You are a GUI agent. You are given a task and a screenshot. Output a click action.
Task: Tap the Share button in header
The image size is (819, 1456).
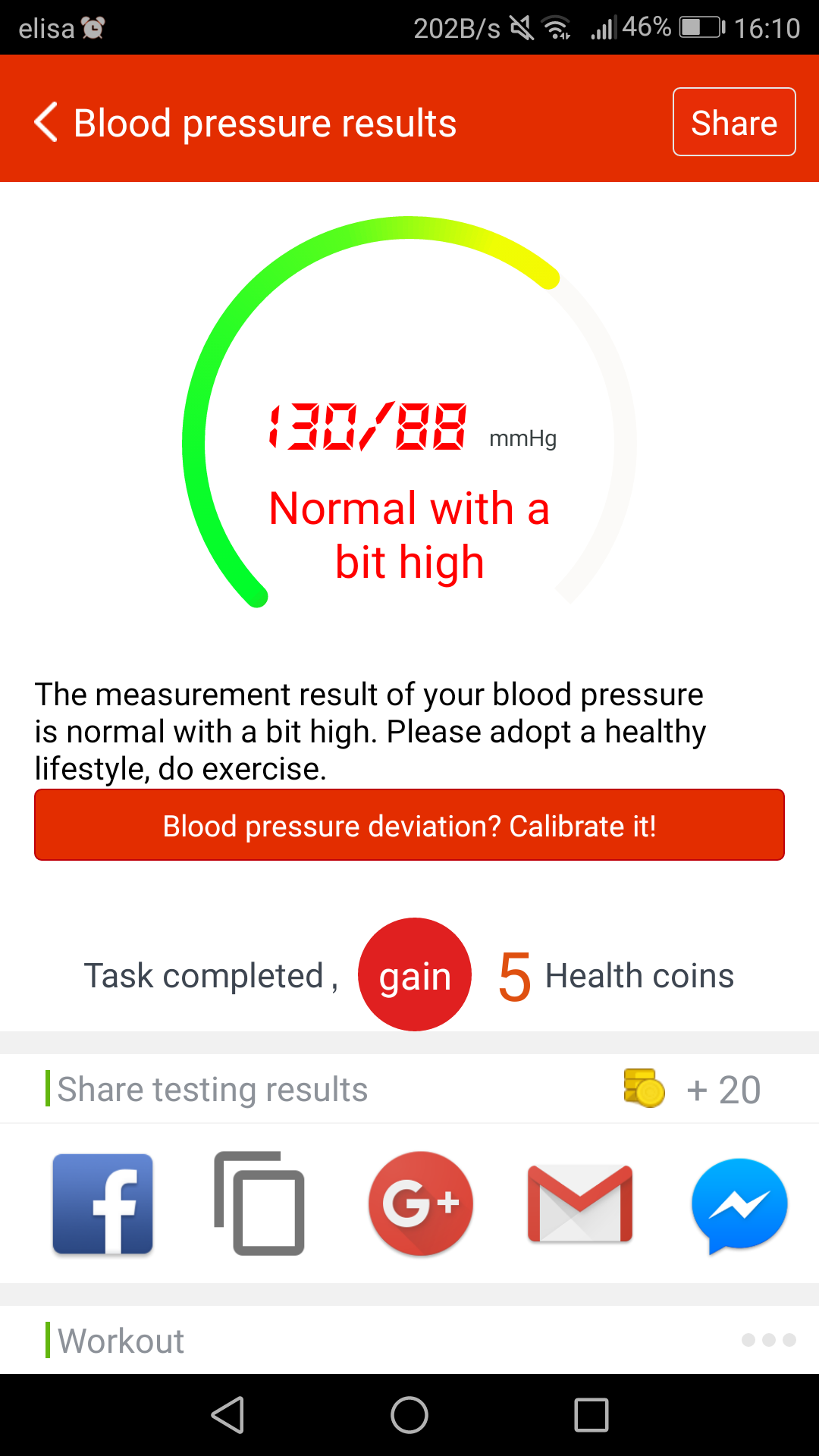tap(734, 122)
